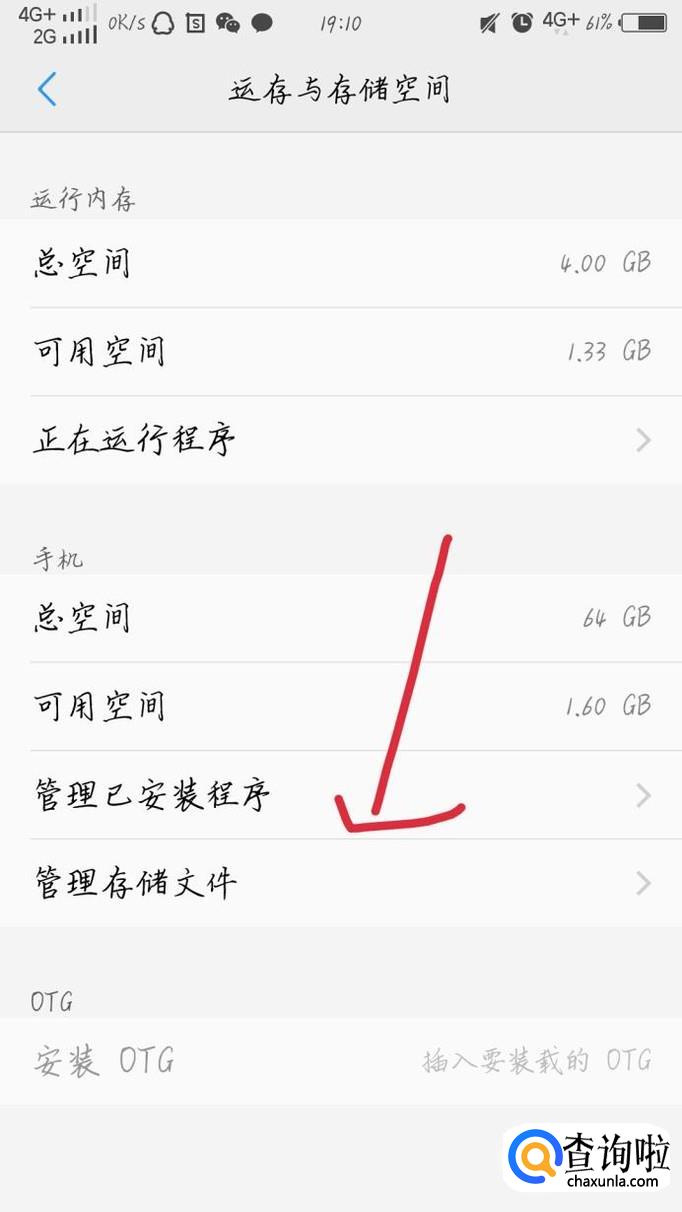Go back using the top-left arrow

tap(47, 89)
